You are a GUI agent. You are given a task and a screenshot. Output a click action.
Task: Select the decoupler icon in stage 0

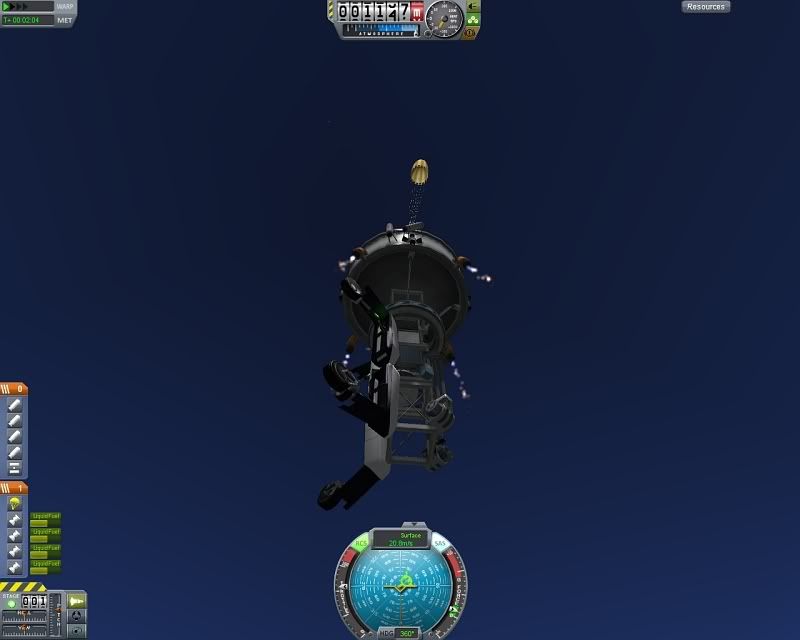pos(15,468)
